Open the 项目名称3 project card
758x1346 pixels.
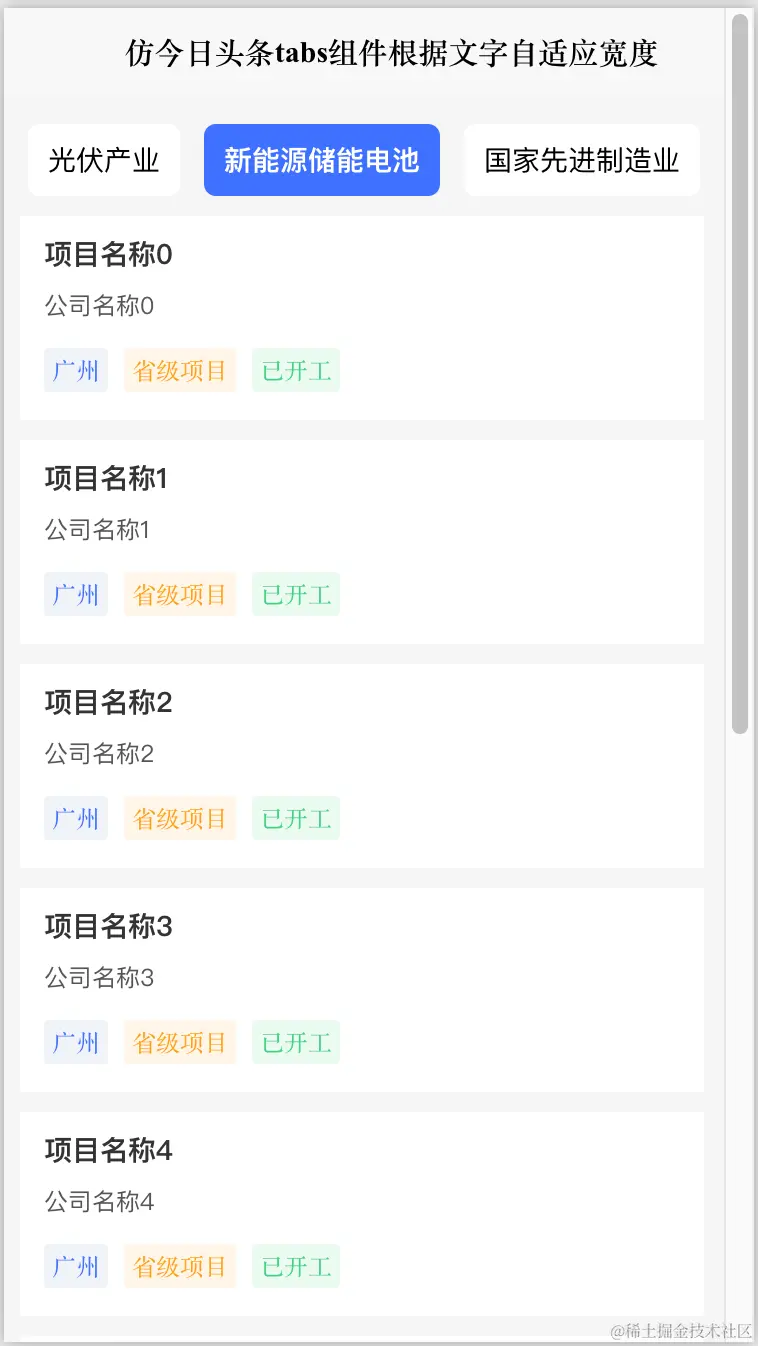coord(361,989)
